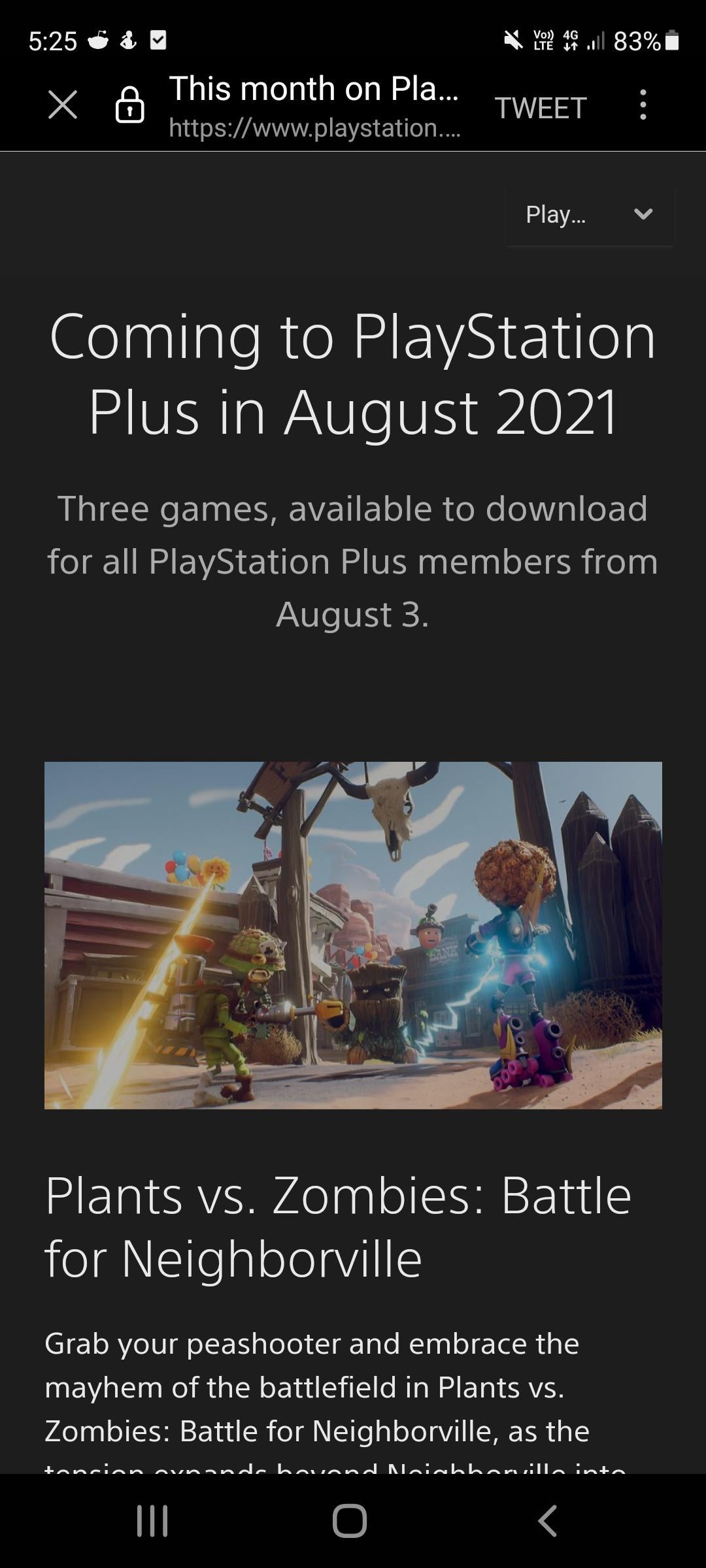Open the three-dot overflow menu

643,105
